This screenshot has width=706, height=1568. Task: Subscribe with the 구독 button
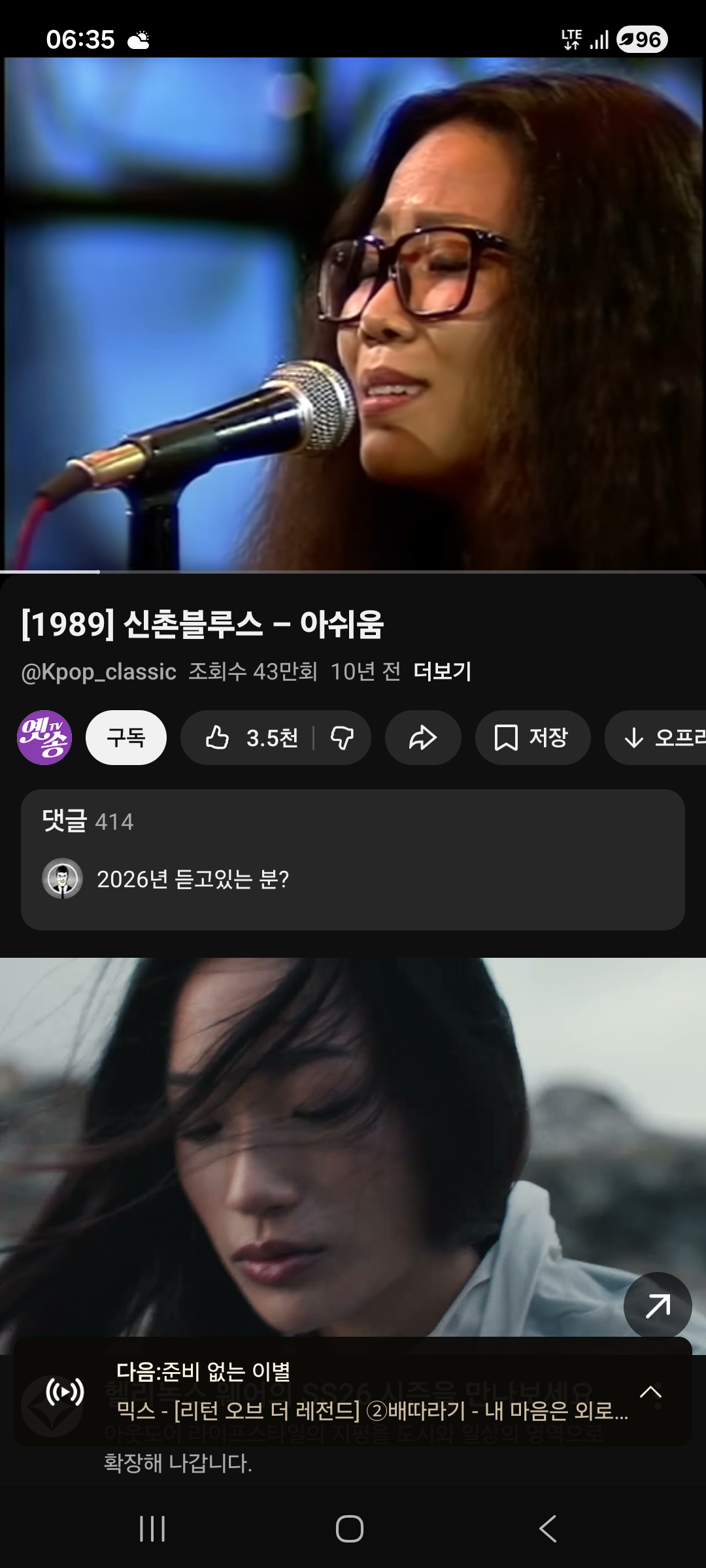(126, 738)
